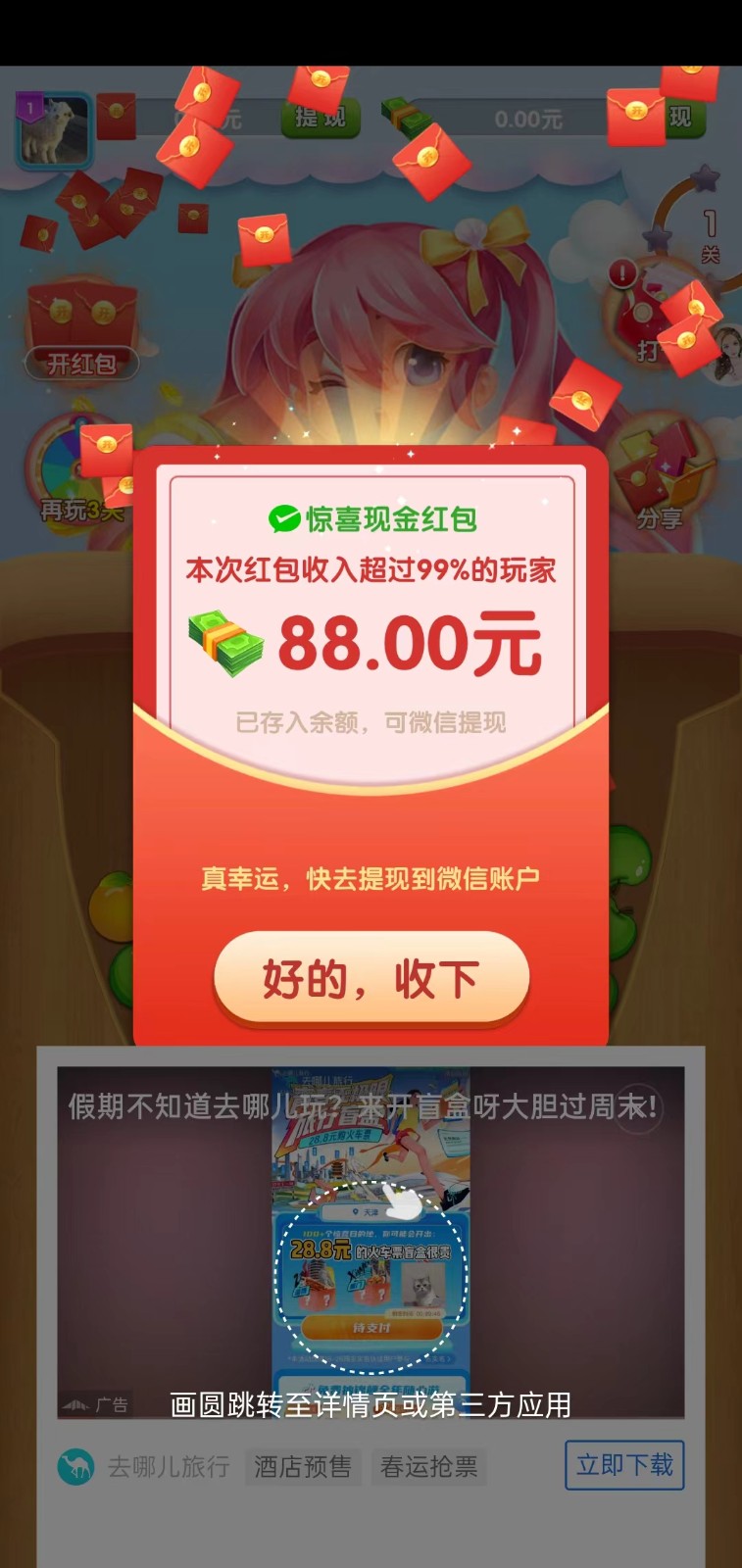Select the 酒店预售 tag in the ad
This screenshot has height=1568, width=742.
[x=302, y=1466]
